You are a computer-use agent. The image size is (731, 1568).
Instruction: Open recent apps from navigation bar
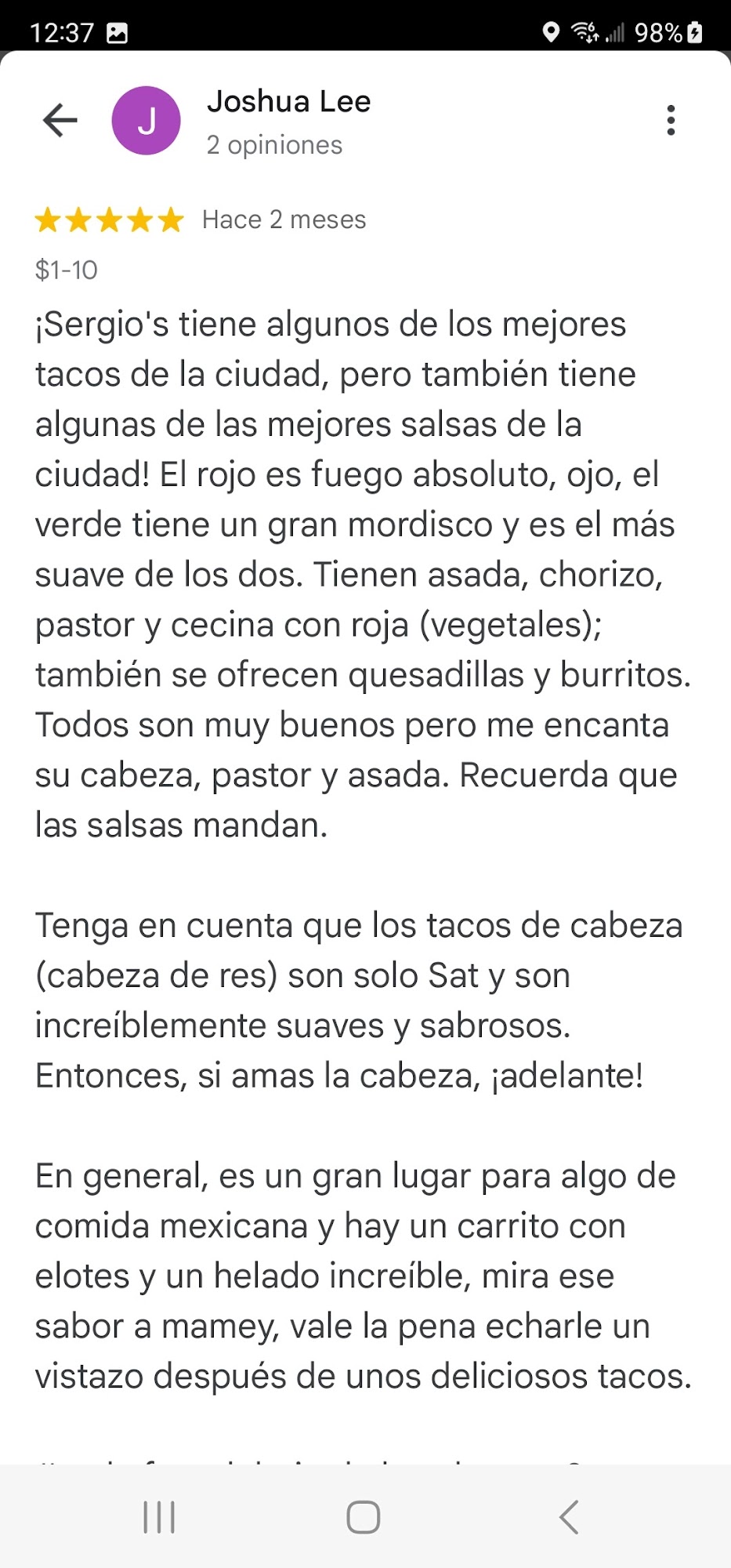[159, 1517]
